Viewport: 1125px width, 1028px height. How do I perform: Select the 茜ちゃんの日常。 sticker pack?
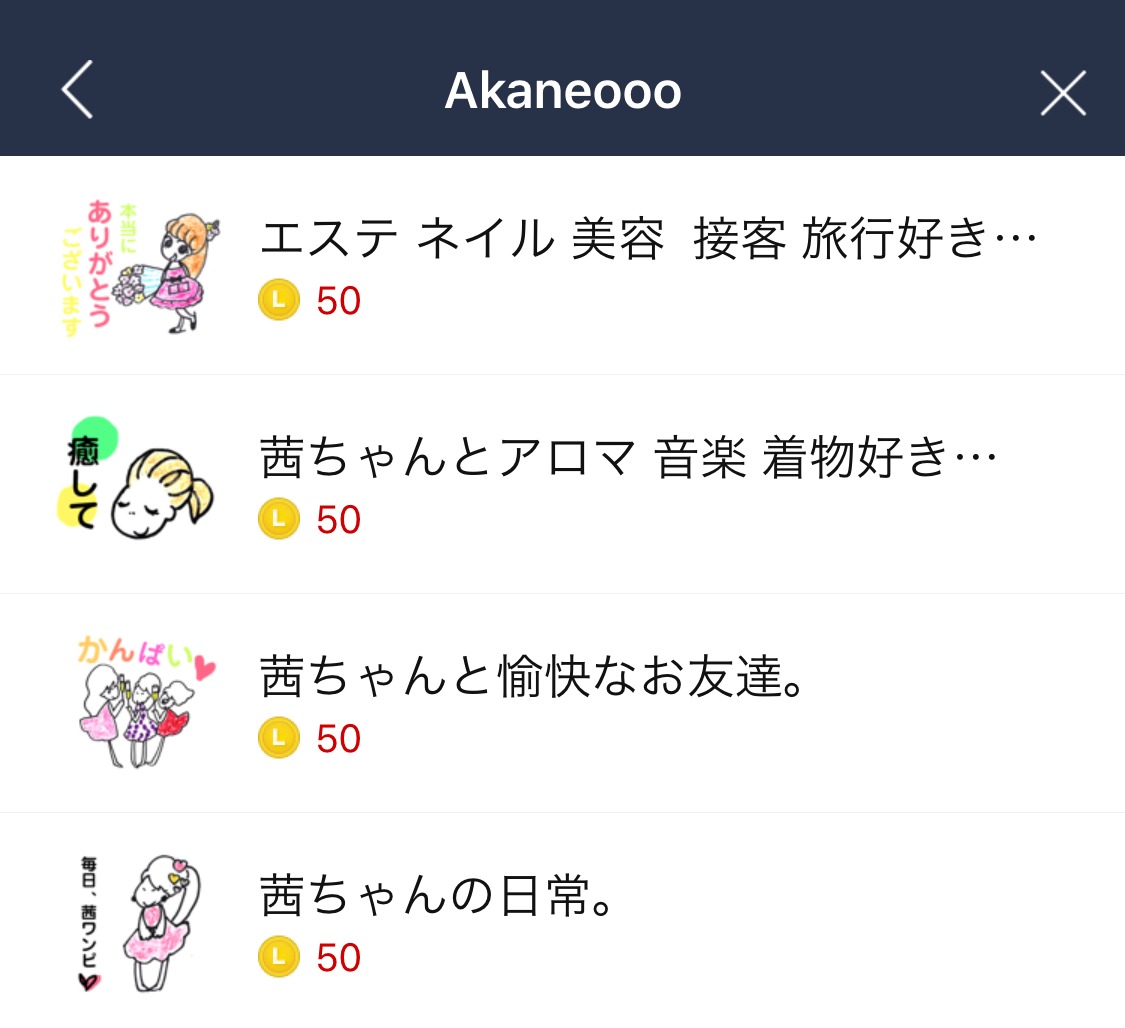[436, 896]
